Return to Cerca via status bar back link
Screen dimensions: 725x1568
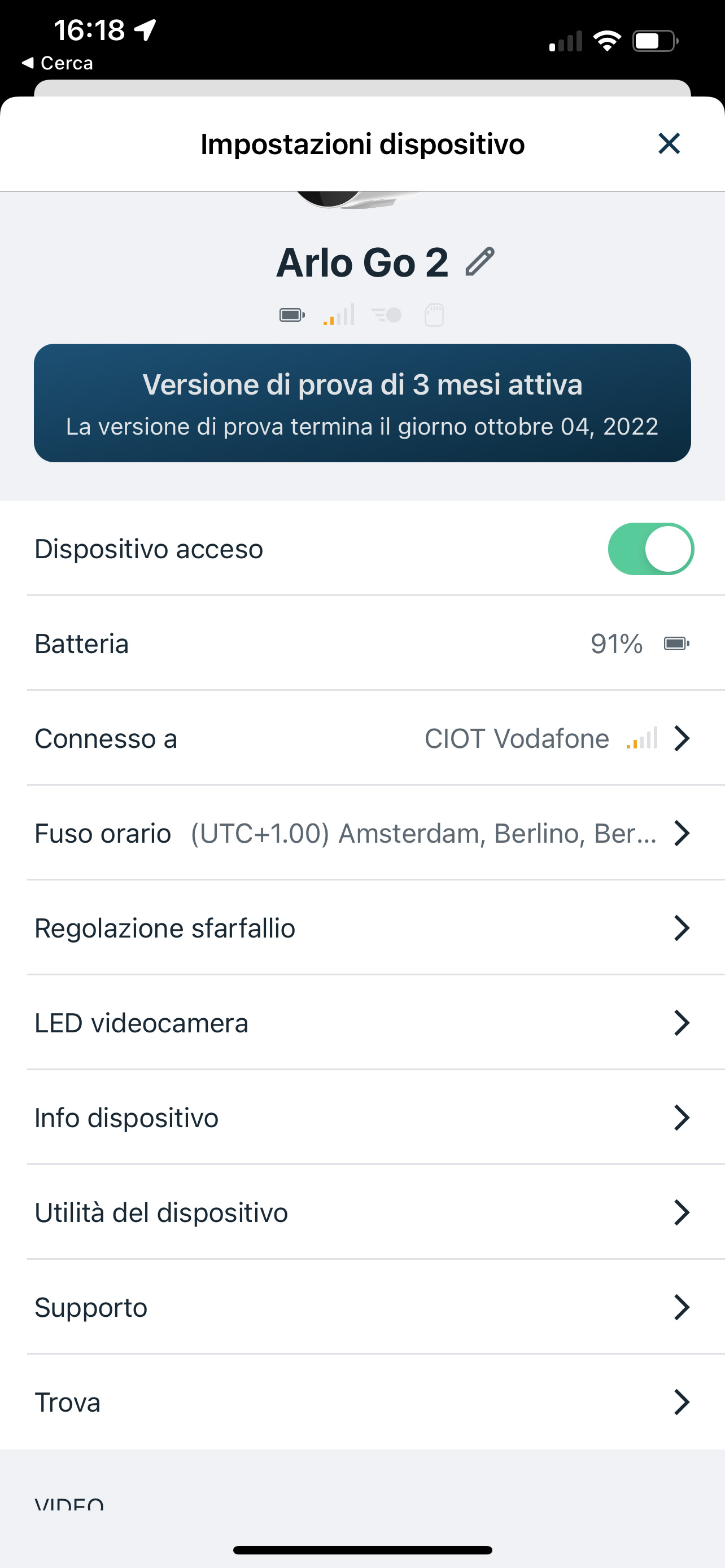(57, 63)
